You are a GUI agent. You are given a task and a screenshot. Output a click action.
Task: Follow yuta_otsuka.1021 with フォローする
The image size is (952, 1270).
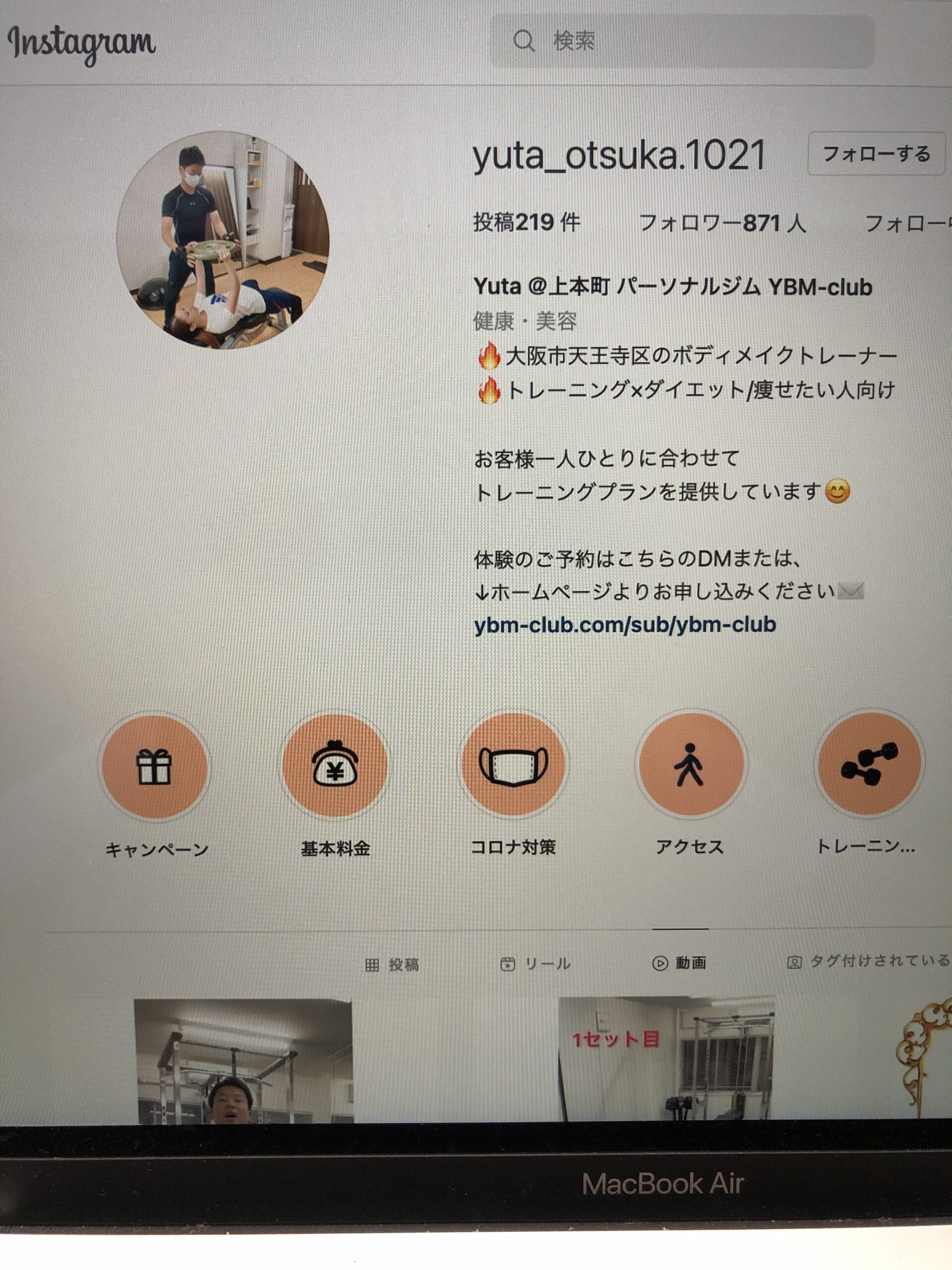click(876, 154)
